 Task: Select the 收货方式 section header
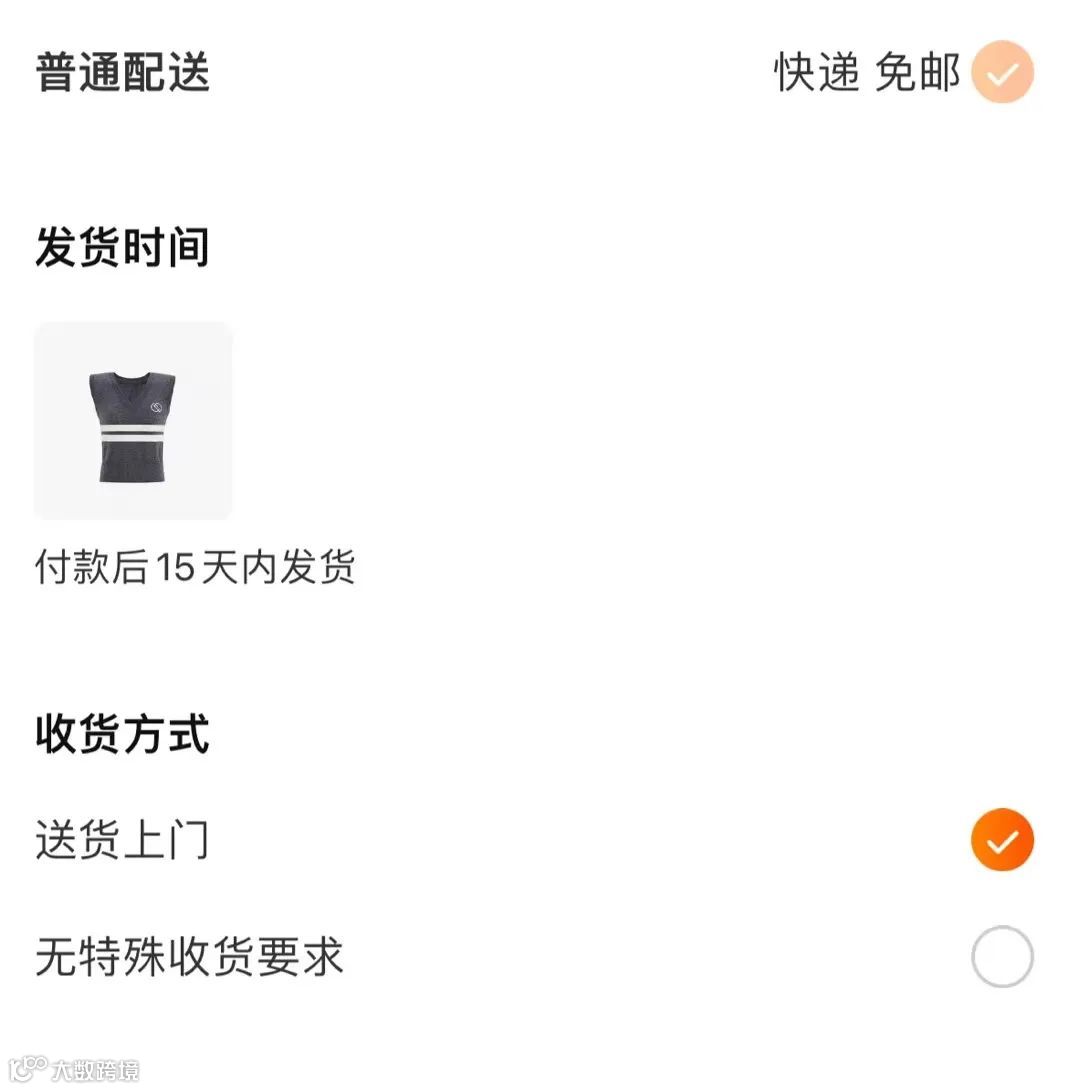[123, 733]
